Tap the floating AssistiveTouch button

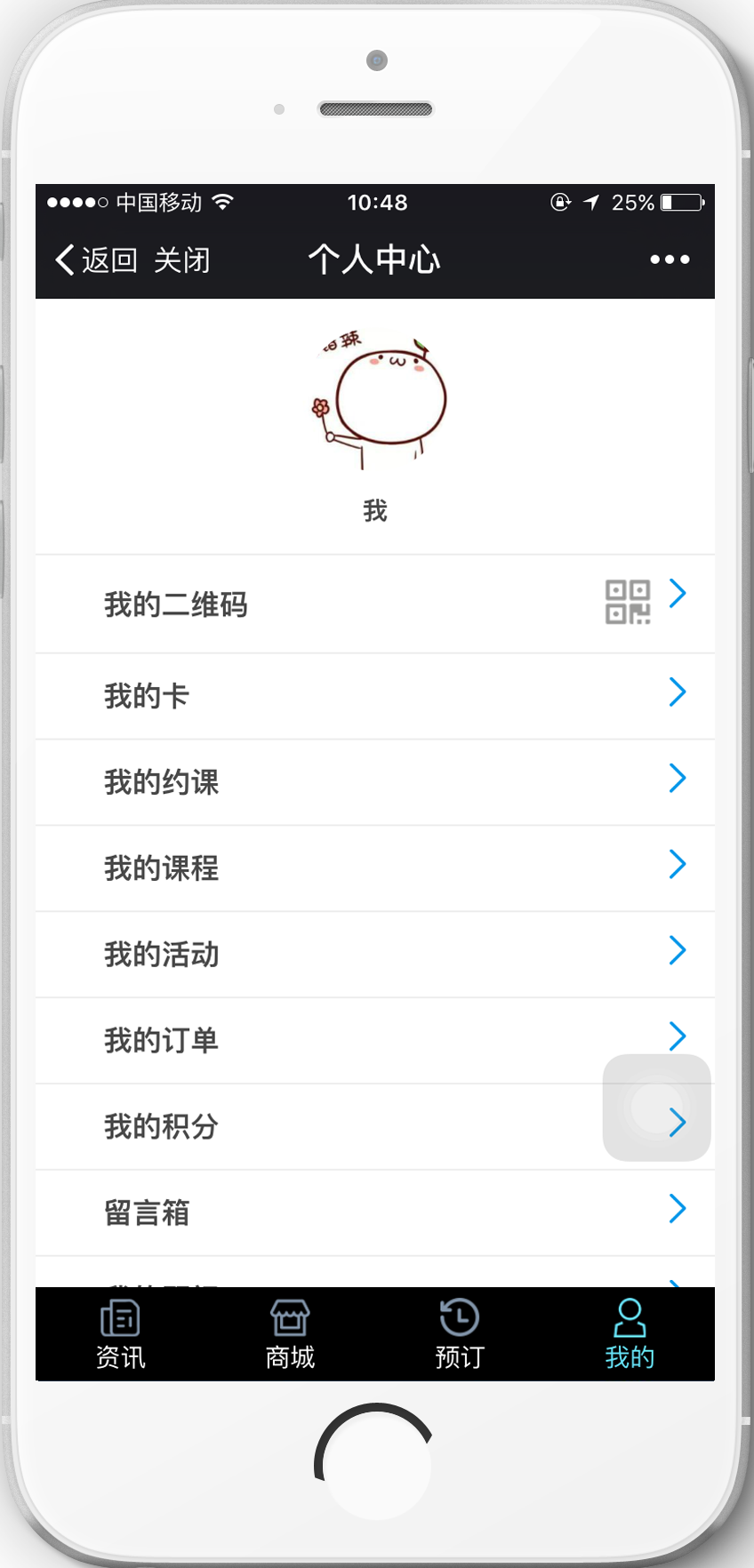click(x=656, y=1108)
